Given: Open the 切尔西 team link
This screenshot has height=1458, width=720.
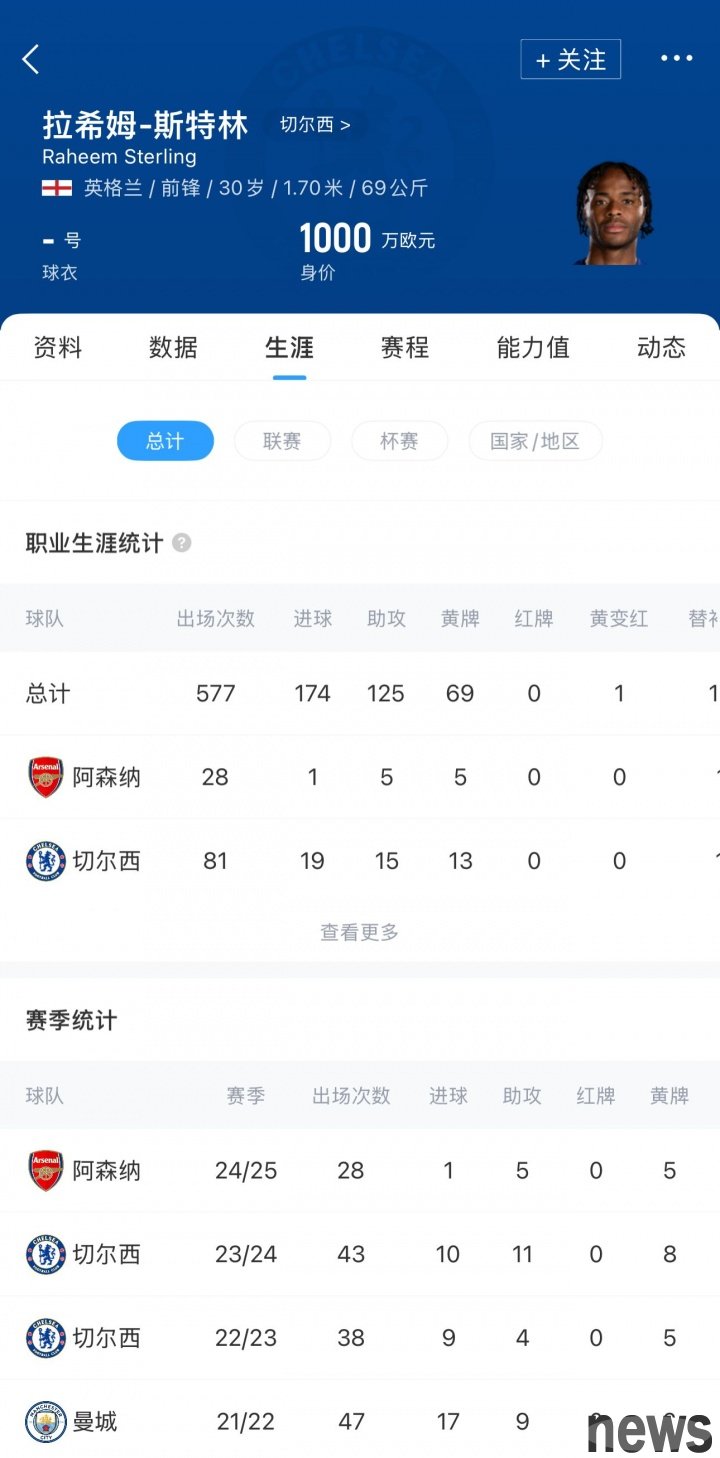Looking at the screenshot, I should (x=315, y=125).
